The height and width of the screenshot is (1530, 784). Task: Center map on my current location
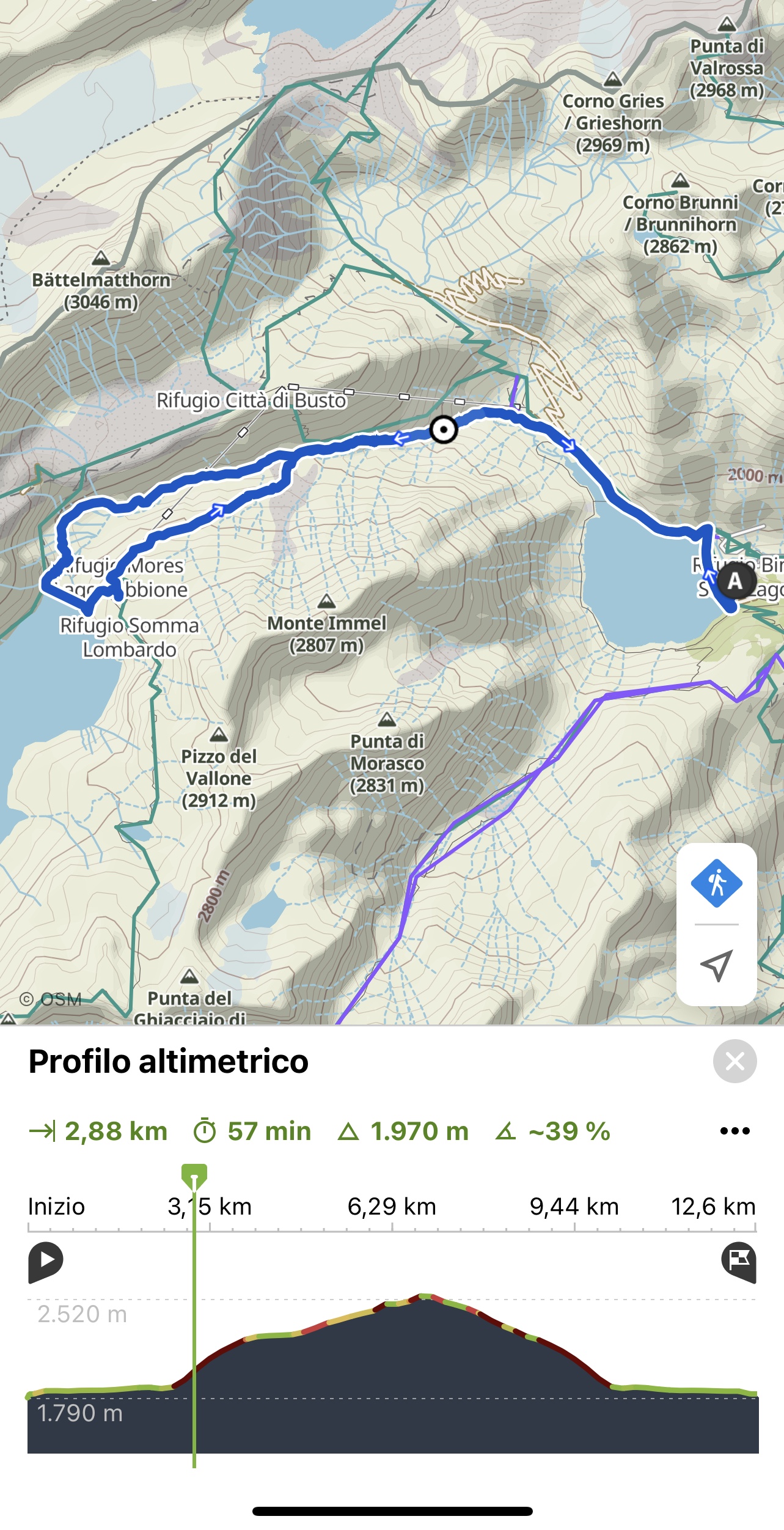coord(716,966)
